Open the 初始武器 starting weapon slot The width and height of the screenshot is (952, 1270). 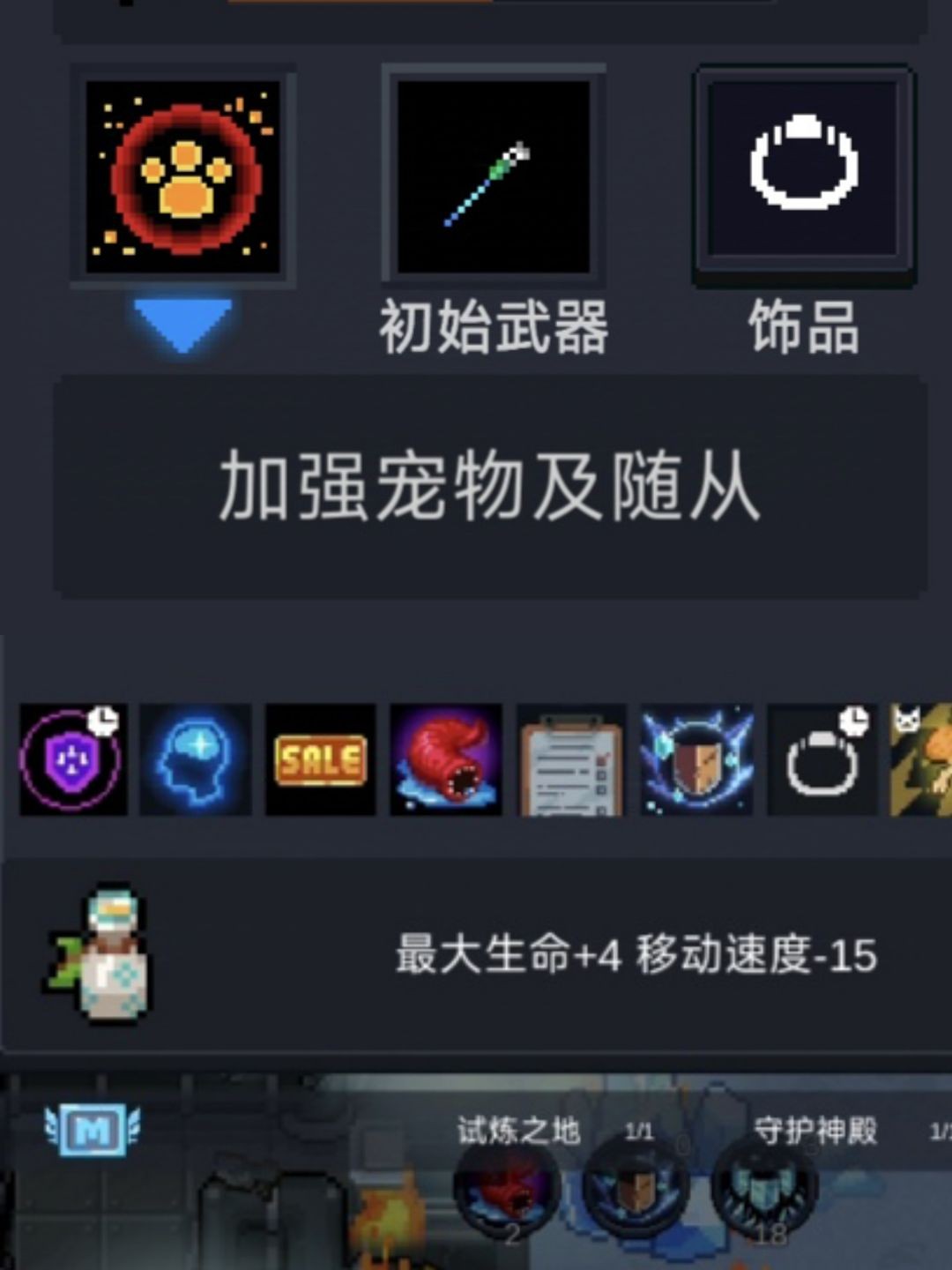click(494, 176)
